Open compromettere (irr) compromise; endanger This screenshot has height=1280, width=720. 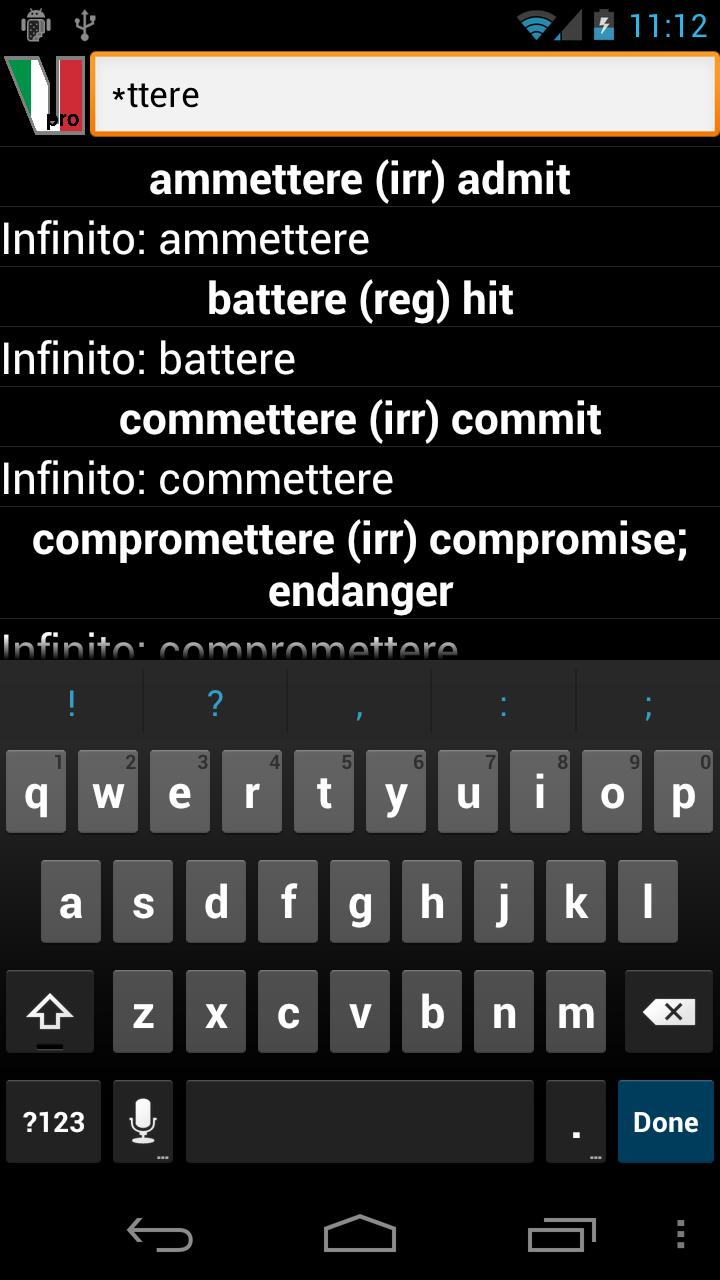click(360, 564)
